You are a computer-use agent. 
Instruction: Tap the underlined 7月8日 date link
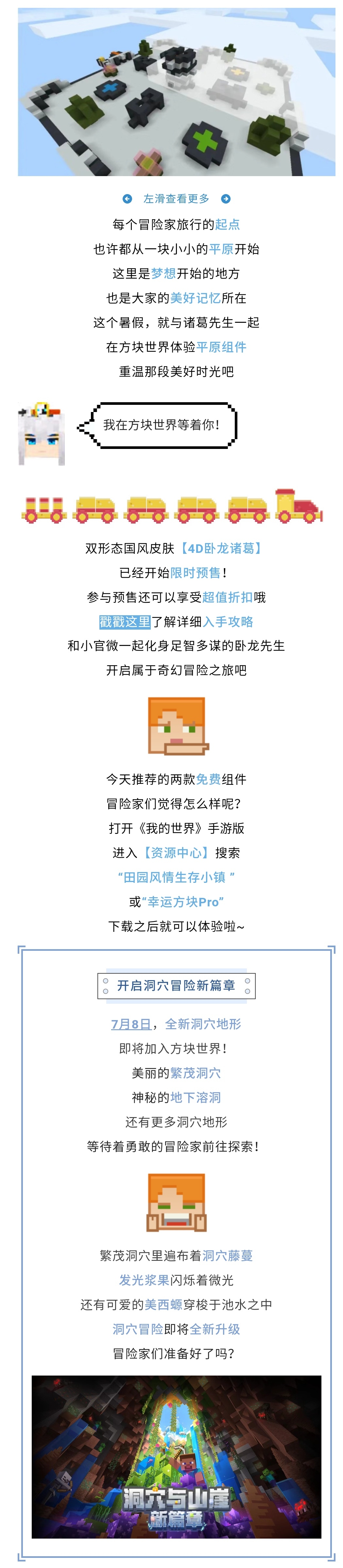point(130,1024)
